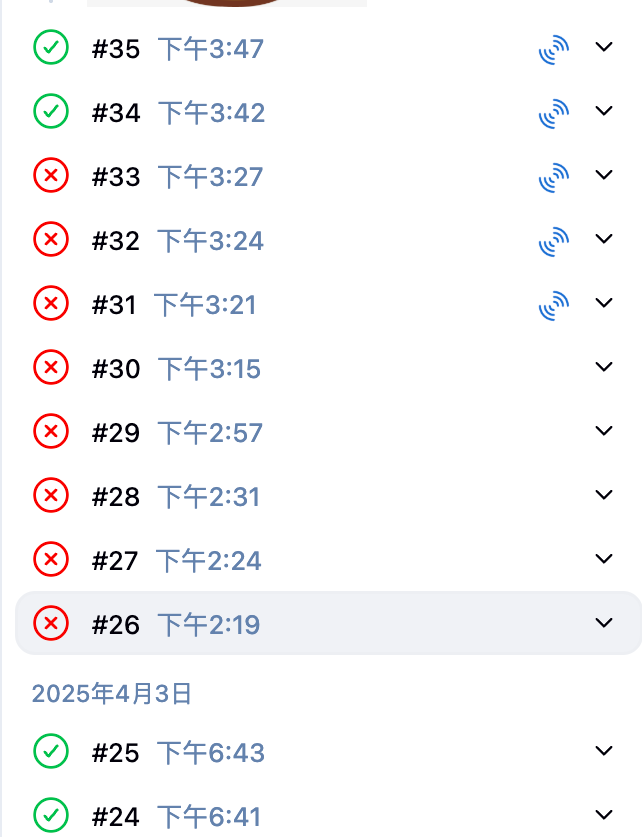Tap the signal icon on build #33
The image size is (642, 837).
point(554,177)
